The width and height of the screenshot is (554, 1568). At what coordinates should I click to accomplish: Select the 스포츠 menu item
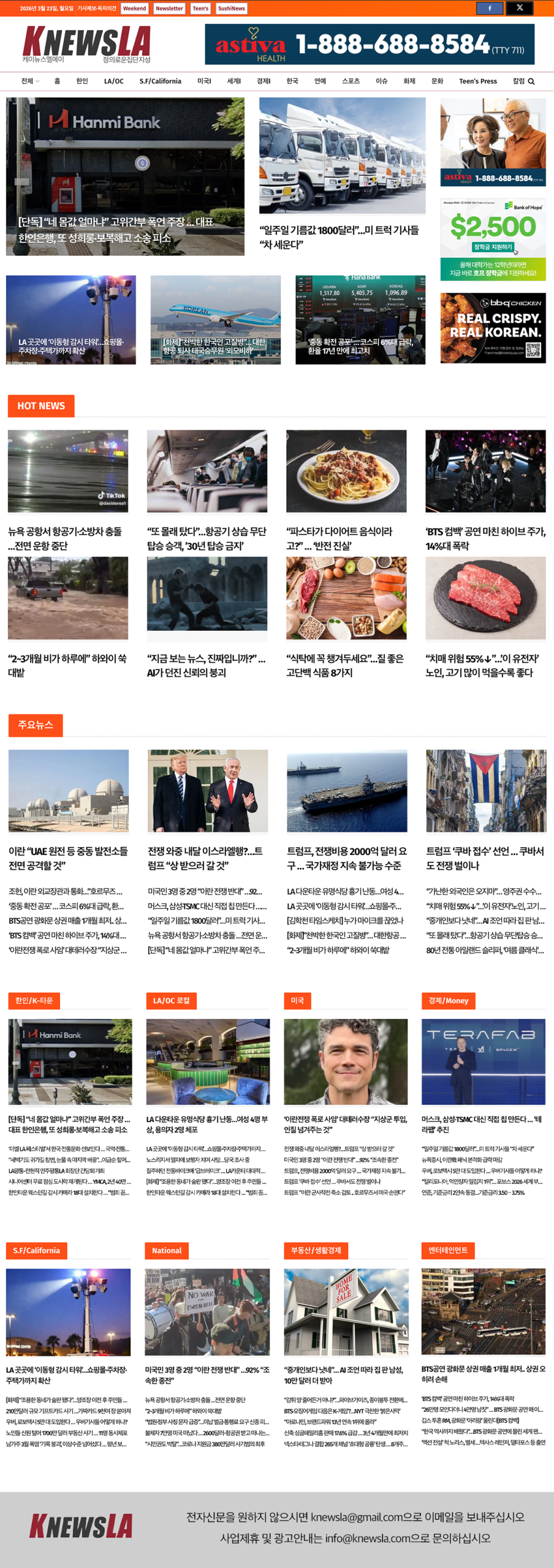point(351,81)
